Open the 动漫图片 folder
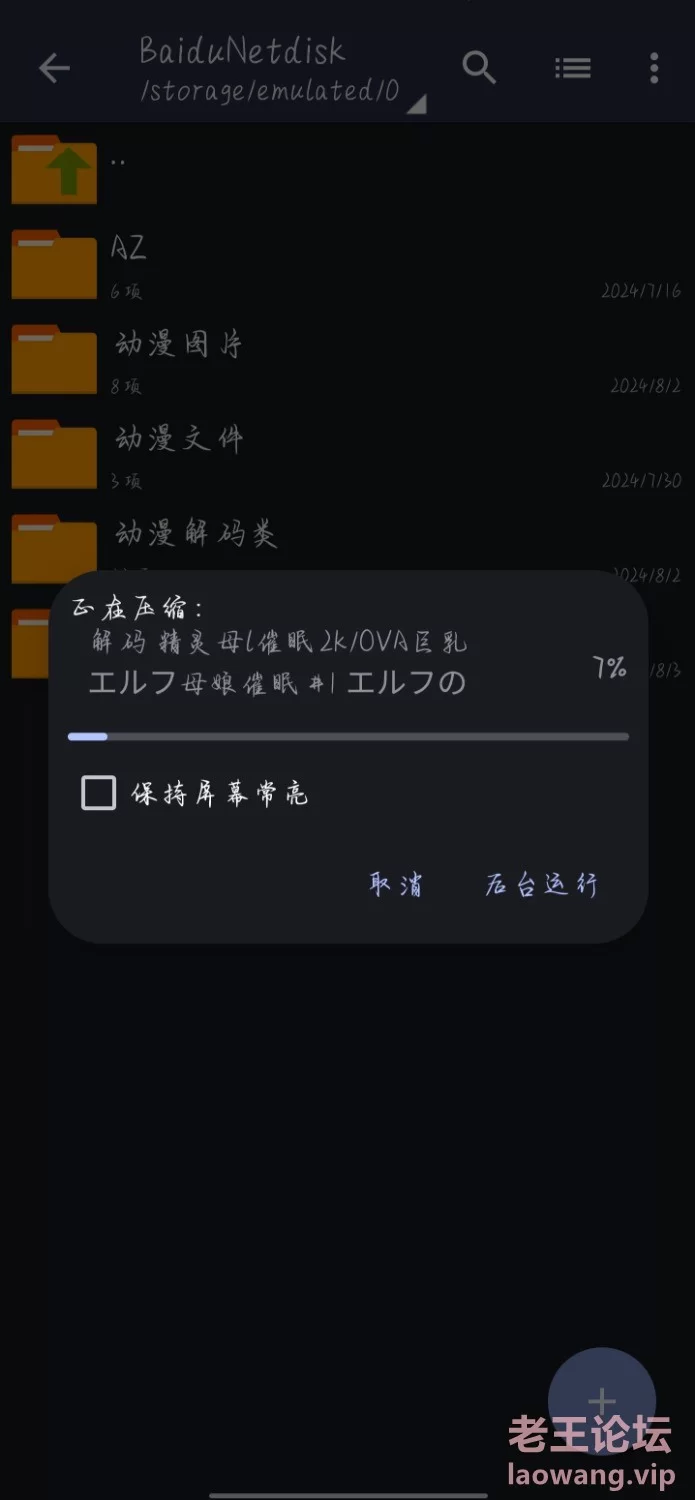The width and height of the screenshot is (695, 1500). [x=347, y=359]
